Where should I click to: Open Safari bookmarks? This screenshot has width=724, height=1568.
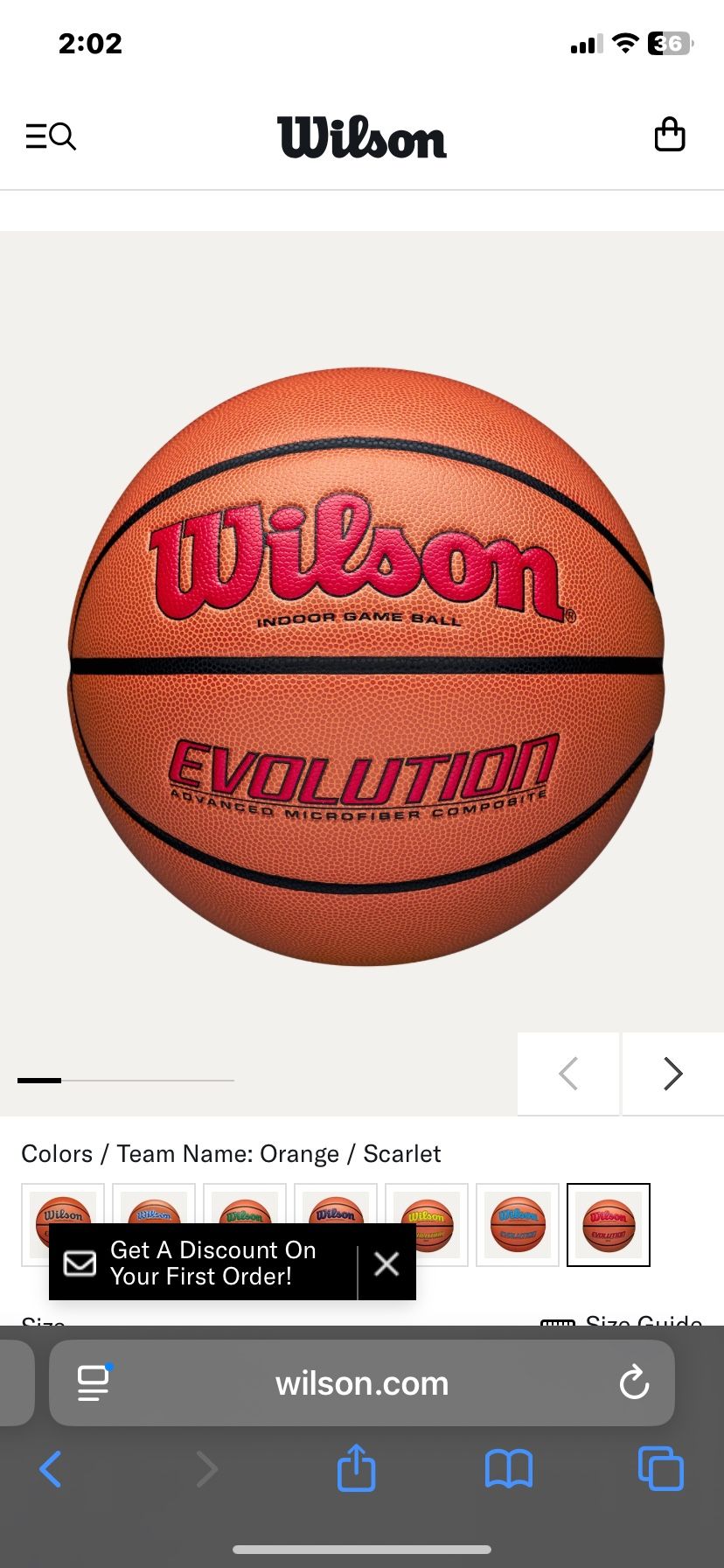coord(508,1469)
